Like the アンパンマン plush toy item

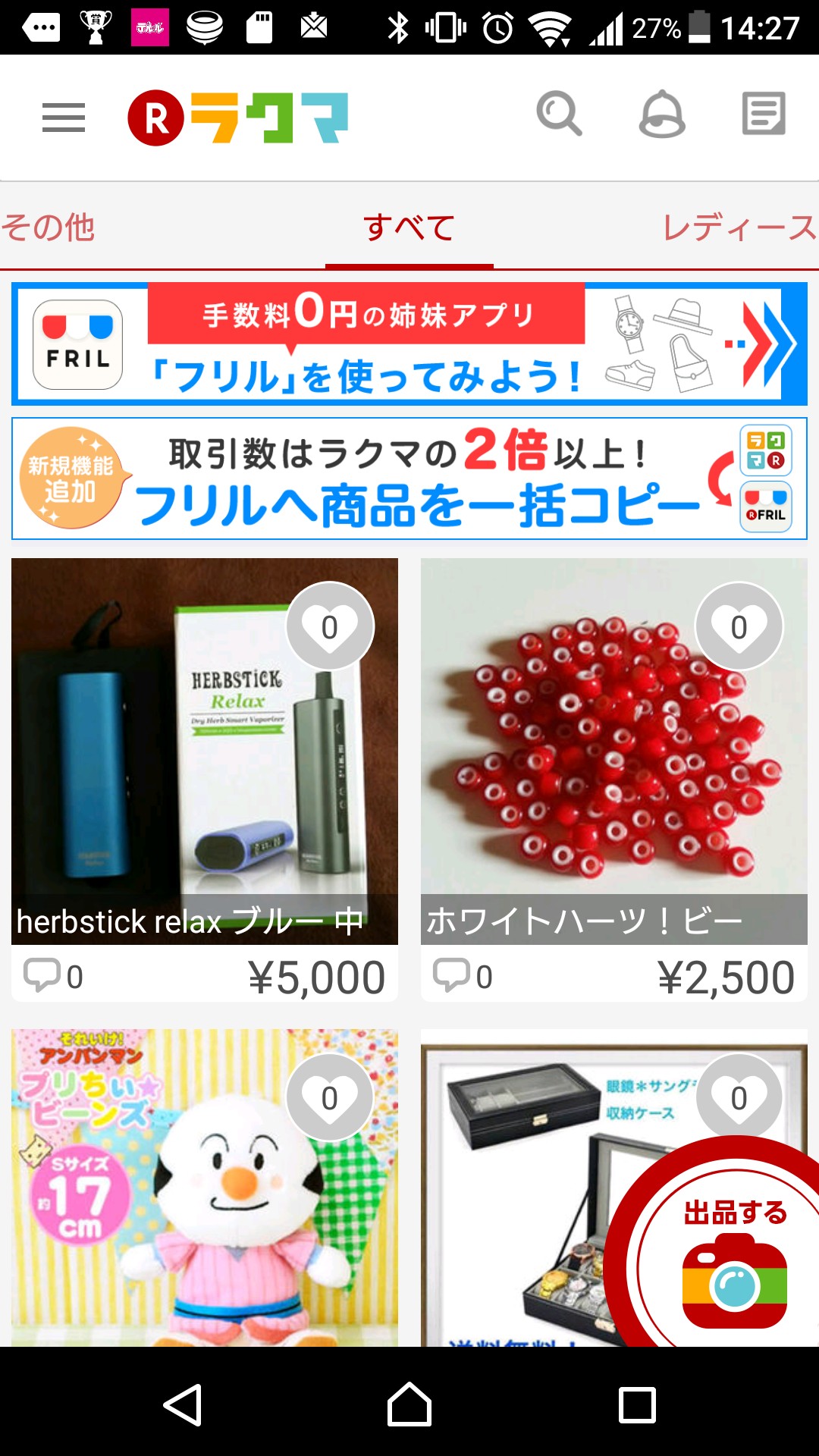pos(330,1097)
